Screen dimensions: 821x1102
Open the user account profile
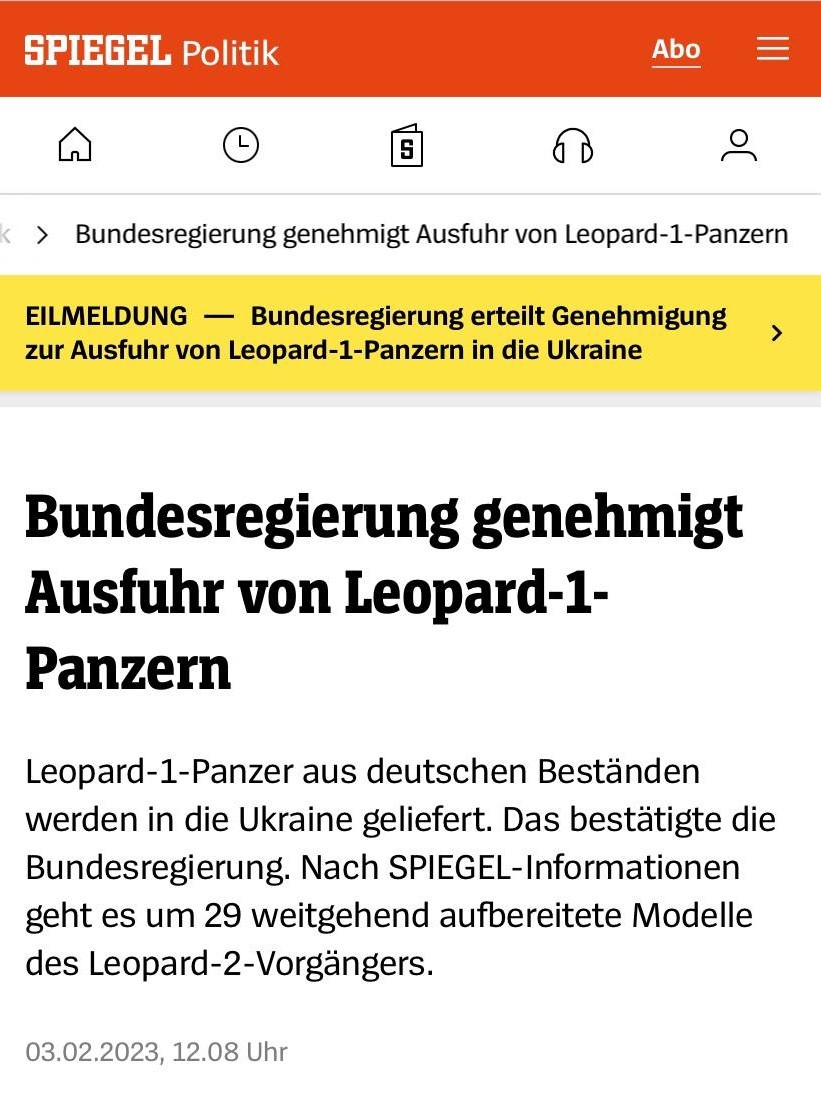(739, 145)
